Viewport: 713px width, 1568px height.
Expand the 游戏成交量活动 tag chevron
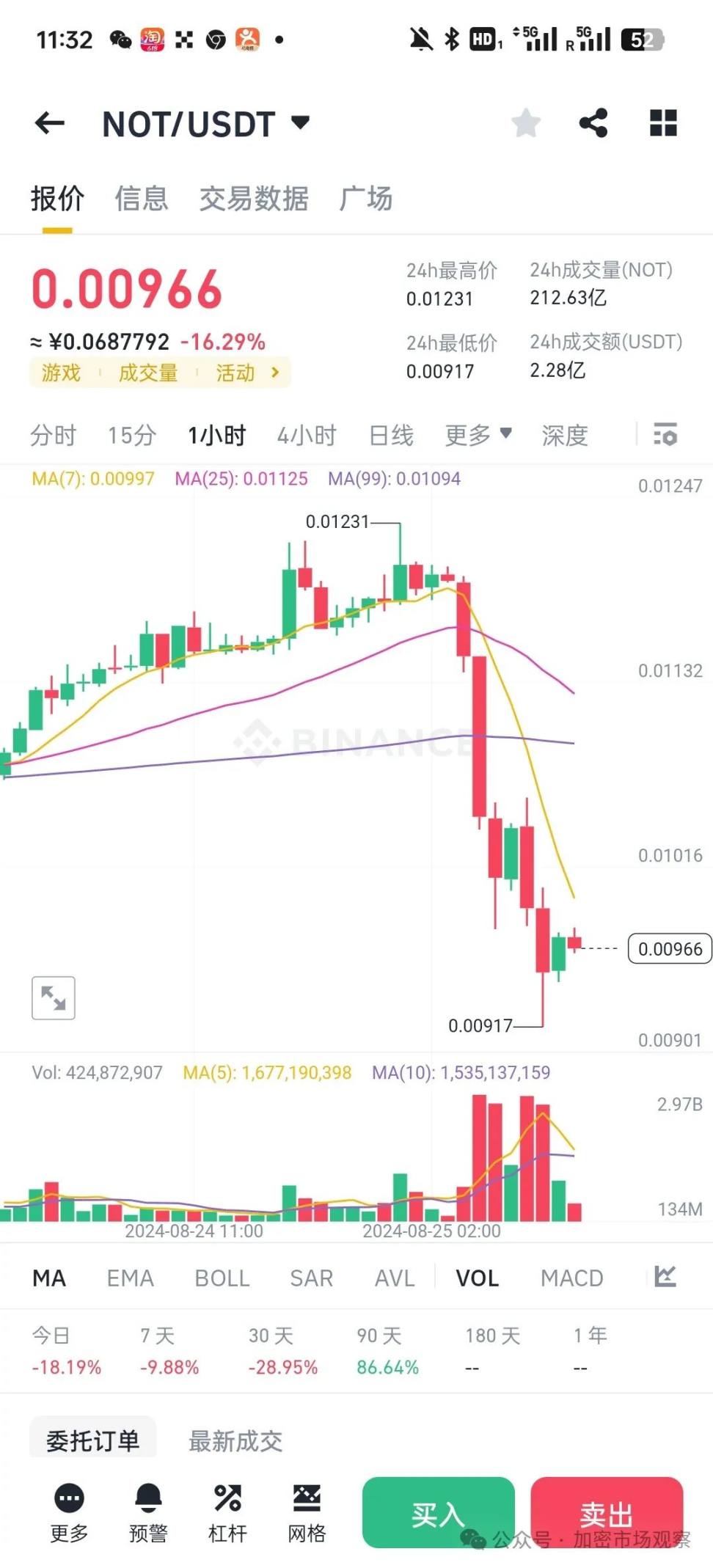pyautogui.click(x=274, y=373)
